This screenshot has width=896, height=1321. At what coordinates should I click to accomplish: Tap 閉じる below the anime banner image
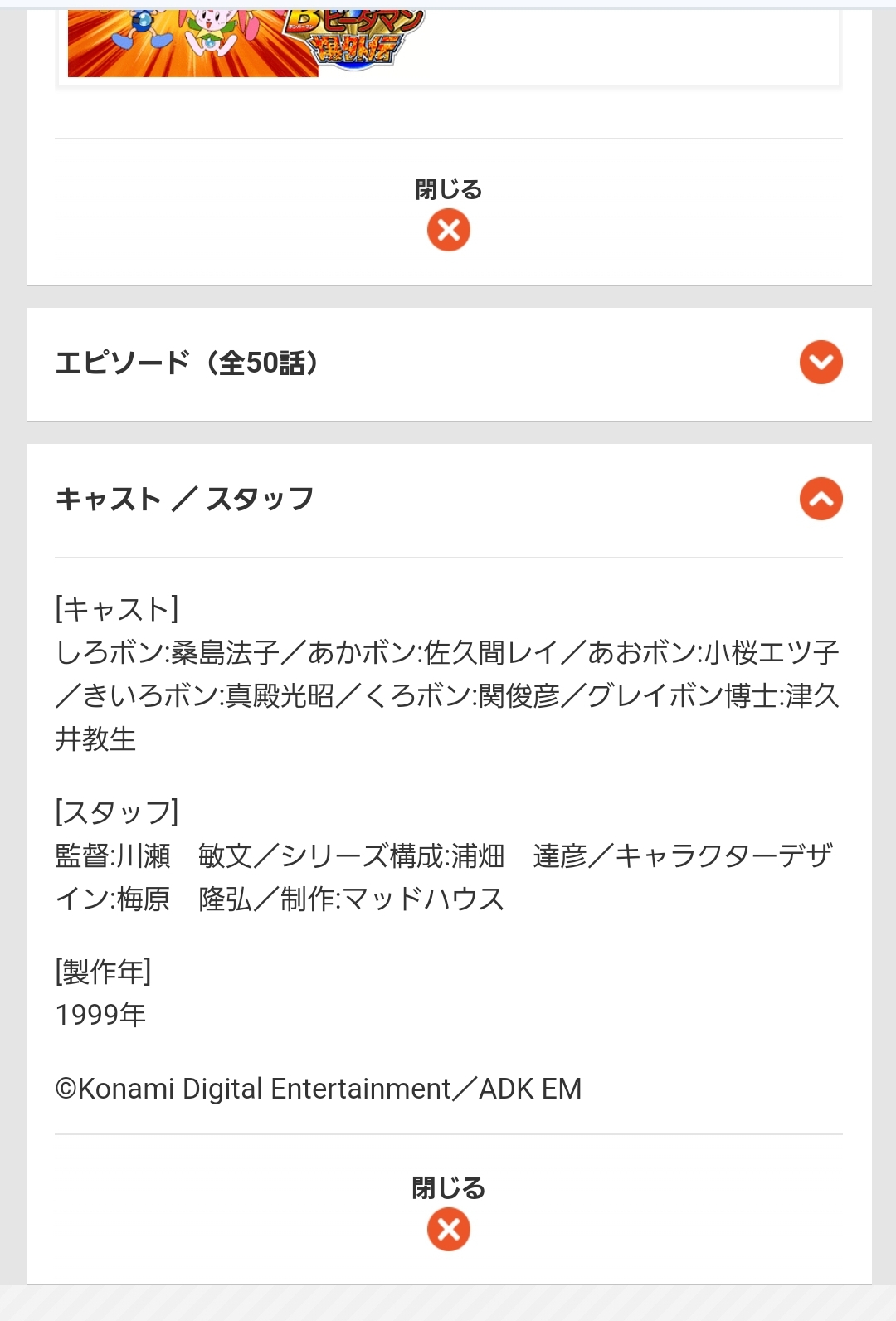pyautogui.click(x=449, y=229)
